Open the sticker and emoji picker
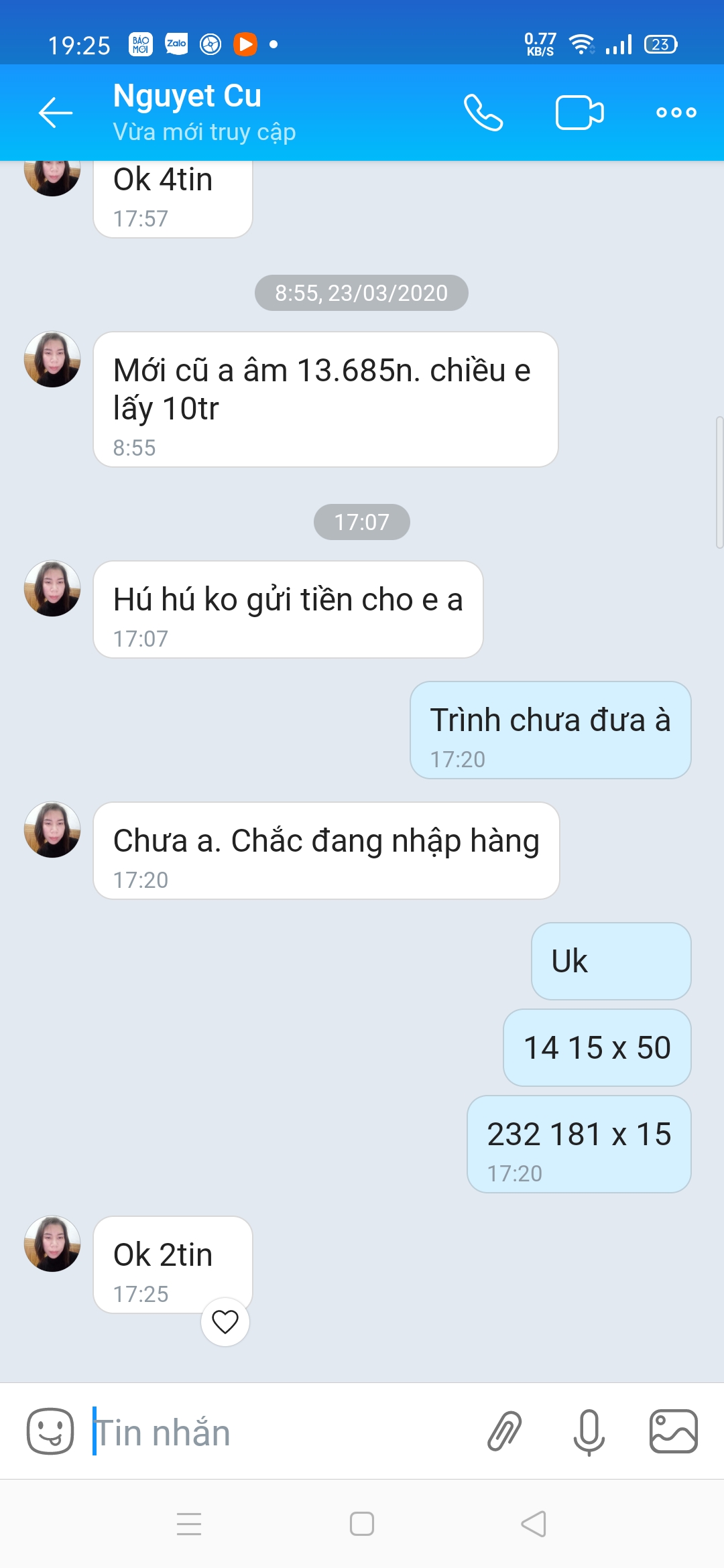 pyautogui.click(x=50, y=1431)
